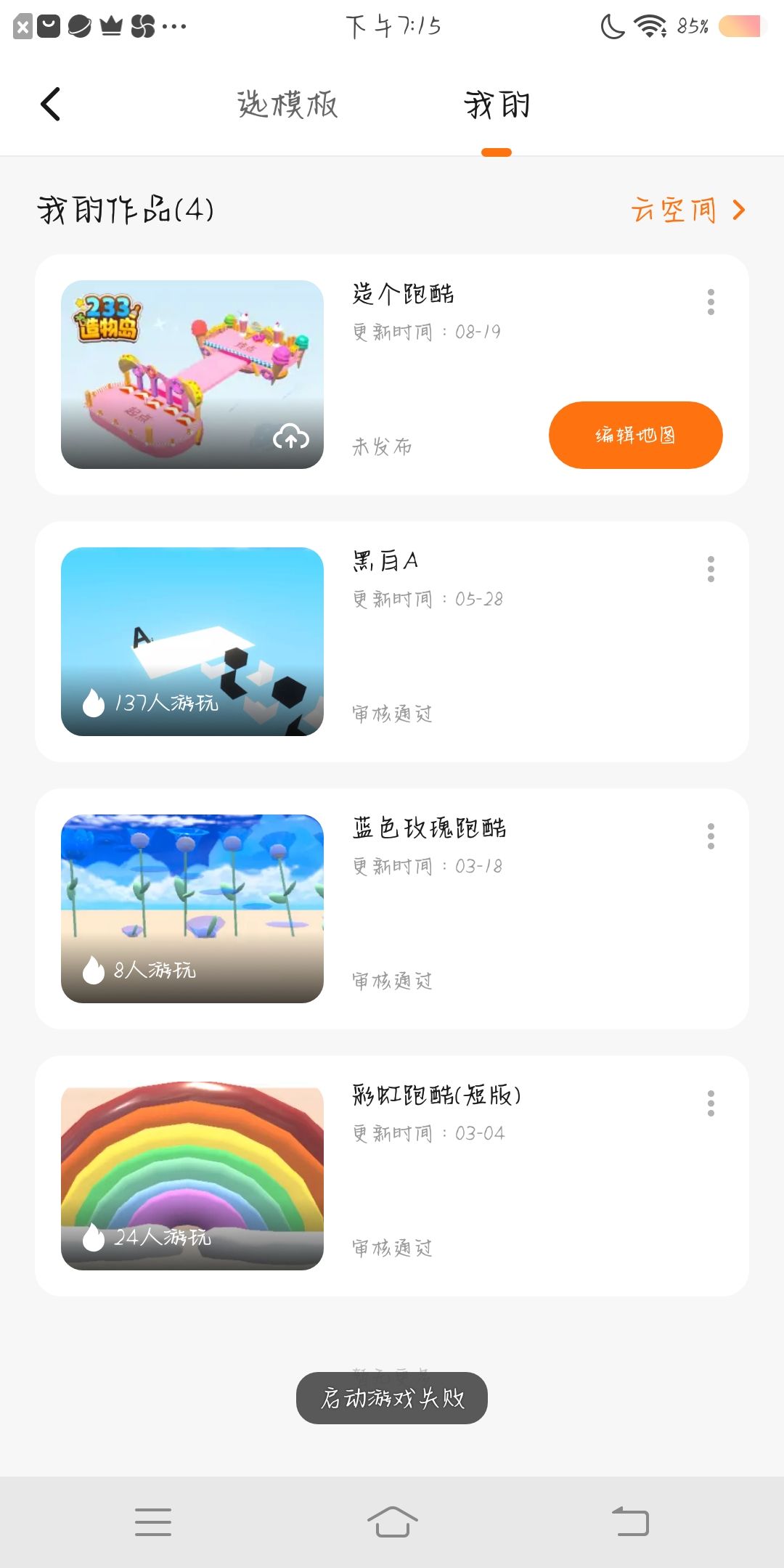Open 云空间 cloud space link

pos(687,210)
